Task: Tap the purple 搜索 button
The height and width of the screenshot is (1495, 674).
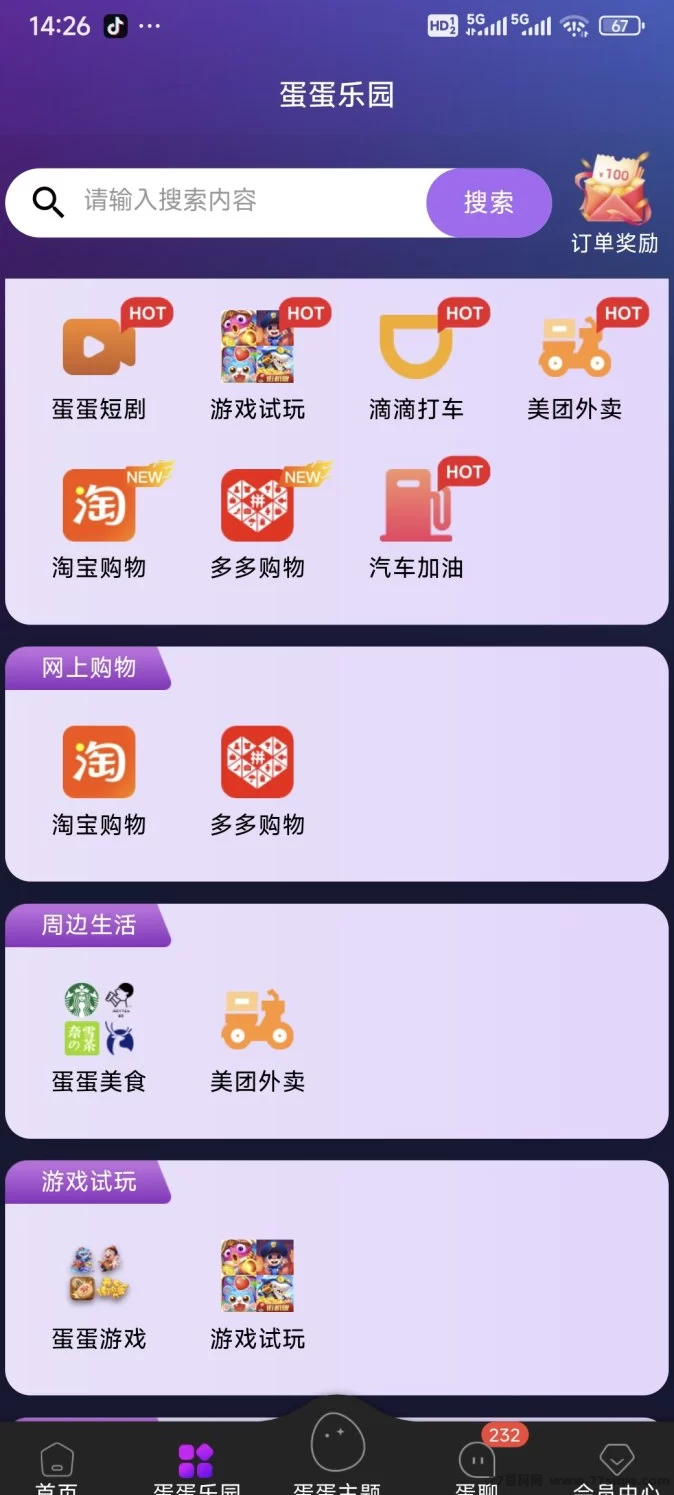Action: (488, 202)
